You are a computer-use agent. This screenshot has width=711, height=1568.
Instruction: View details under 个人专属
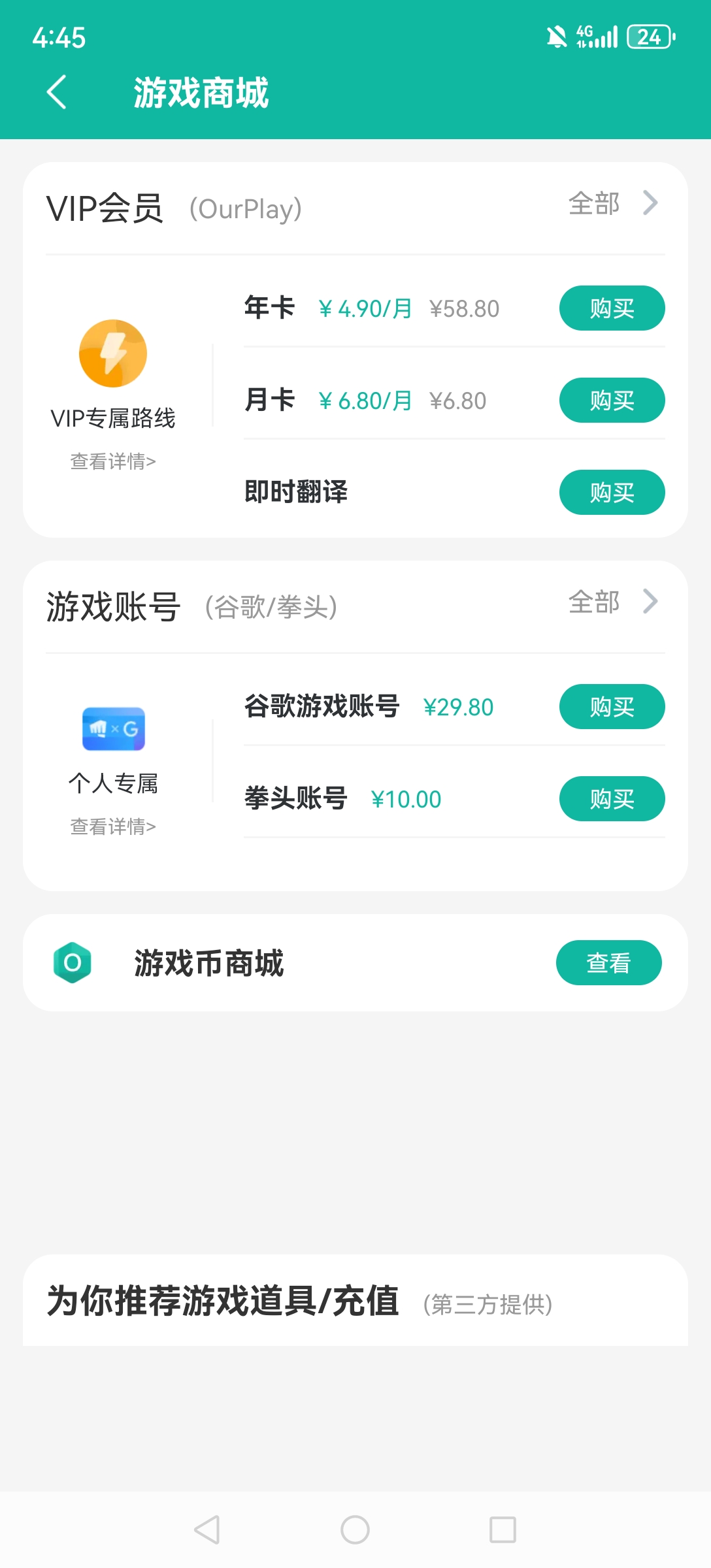pyautogui.click(x=113, y=826)
